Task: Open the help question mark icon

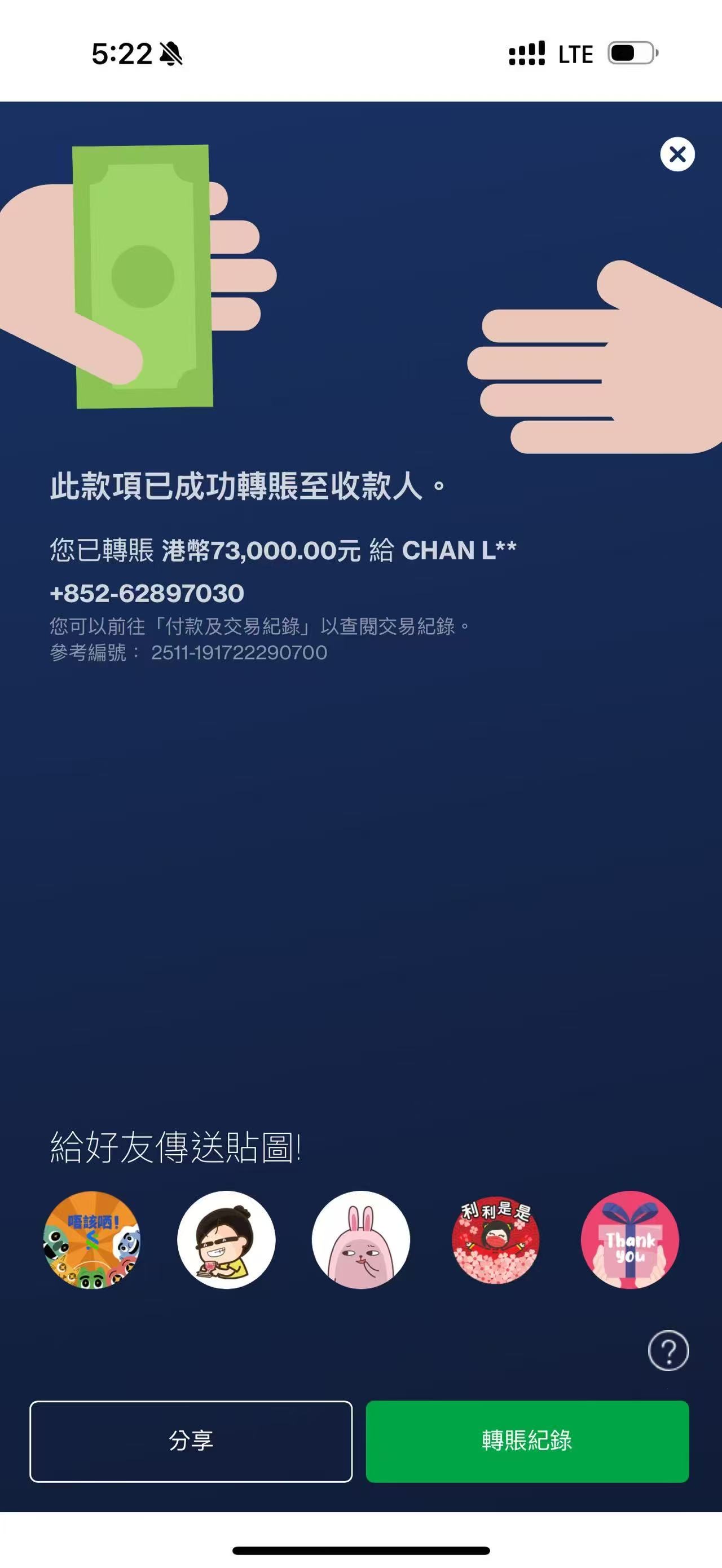Action: pyautogui.click(x=668, y=1351)
